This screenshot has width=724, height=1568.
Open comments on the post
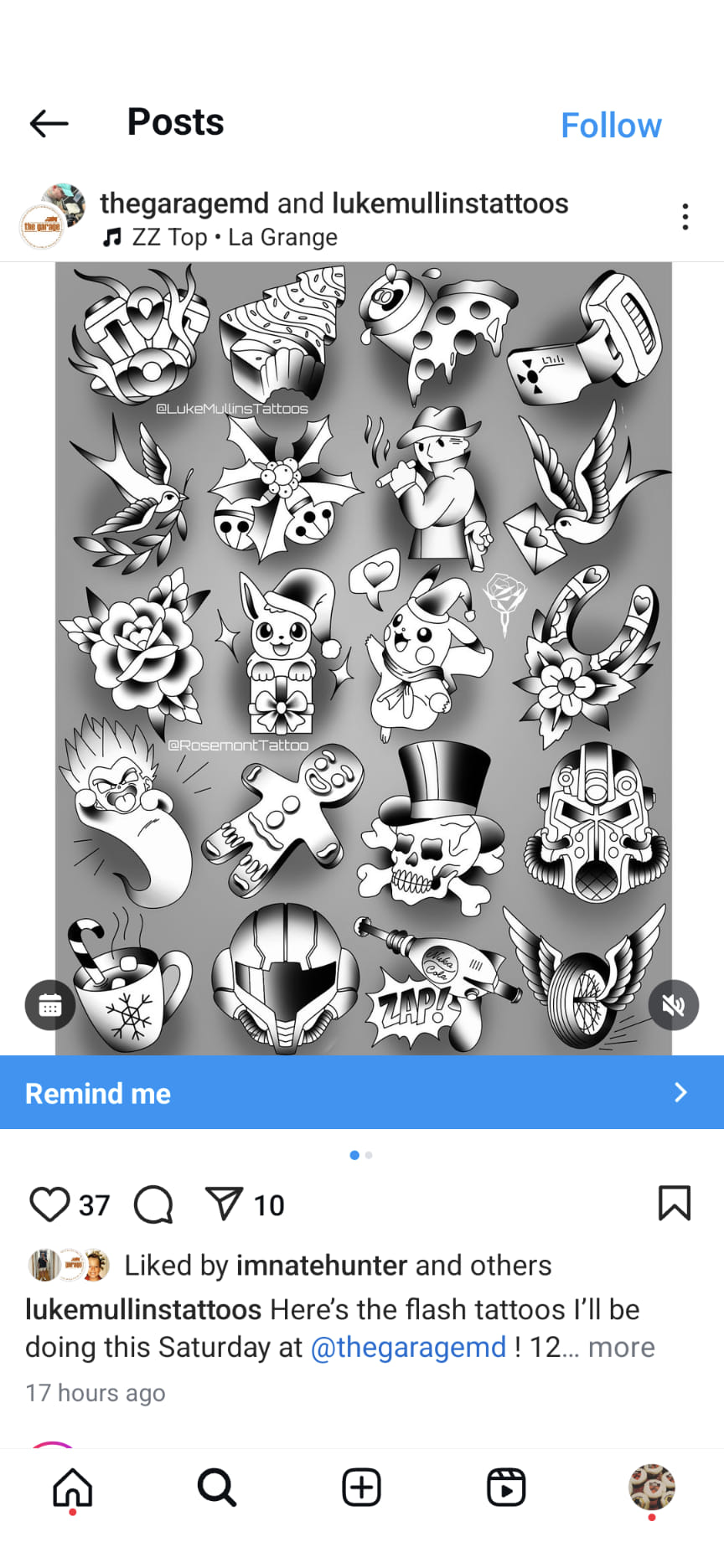(x=153, y=1204)
